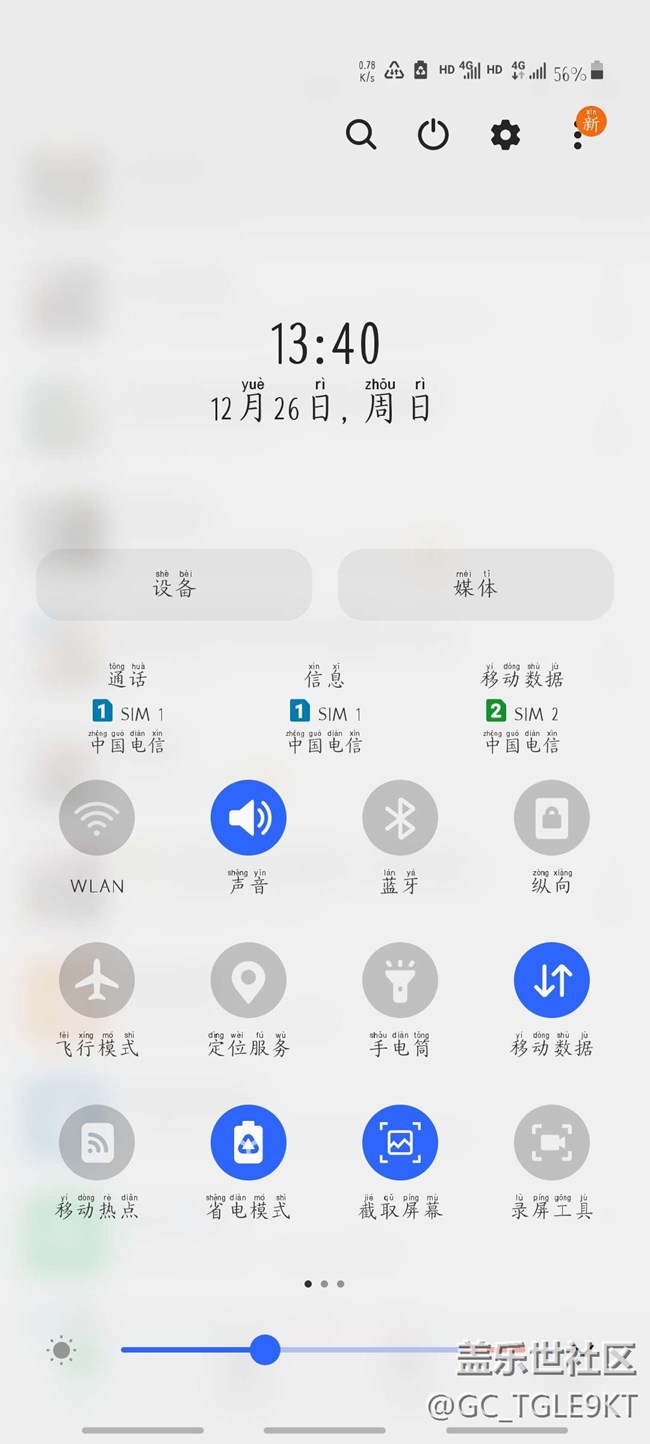650x1444 pixels.
Task: Turn on WLAN
Action: [97, 818]
